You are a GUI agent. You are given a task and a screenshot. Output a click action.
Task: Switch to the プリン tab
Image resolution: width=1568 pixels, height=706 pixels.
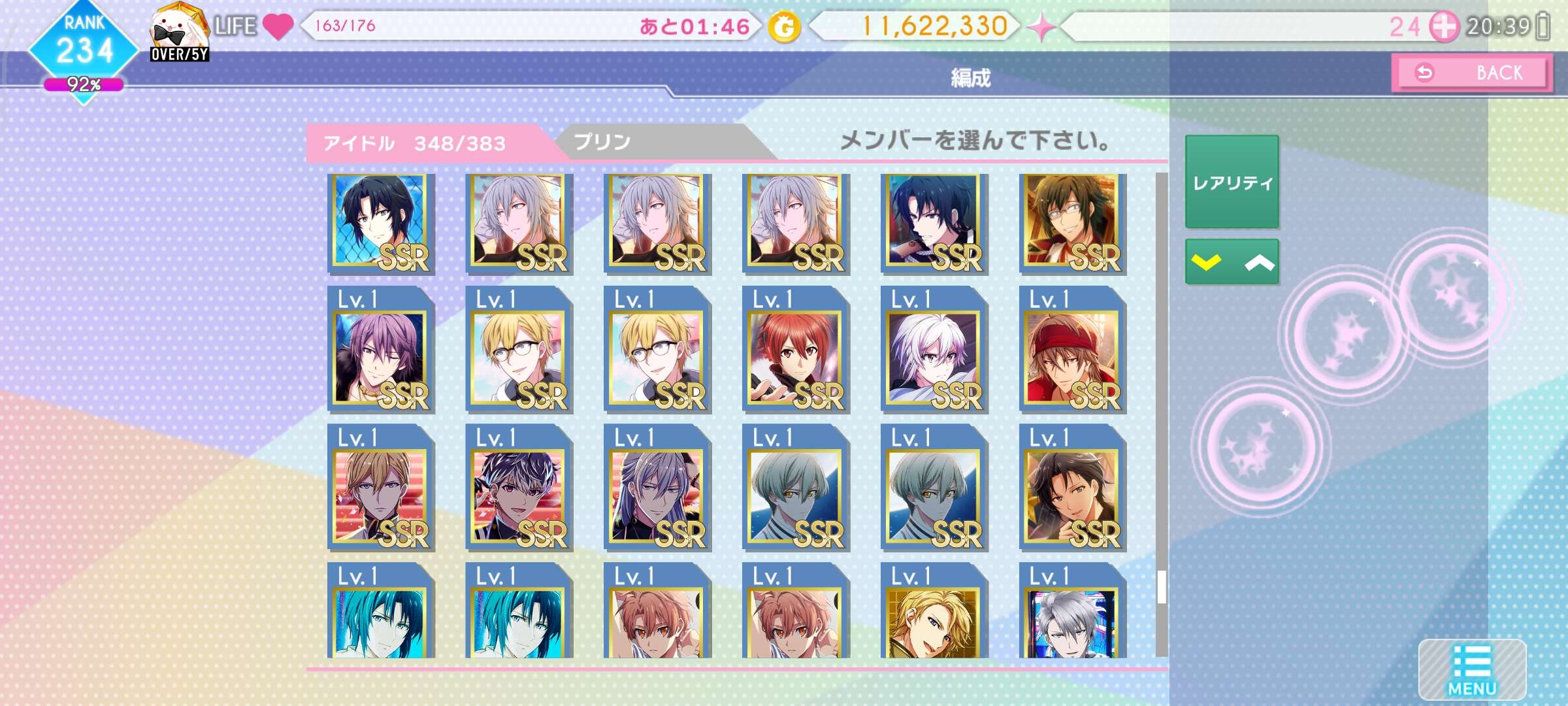point(653,142)
